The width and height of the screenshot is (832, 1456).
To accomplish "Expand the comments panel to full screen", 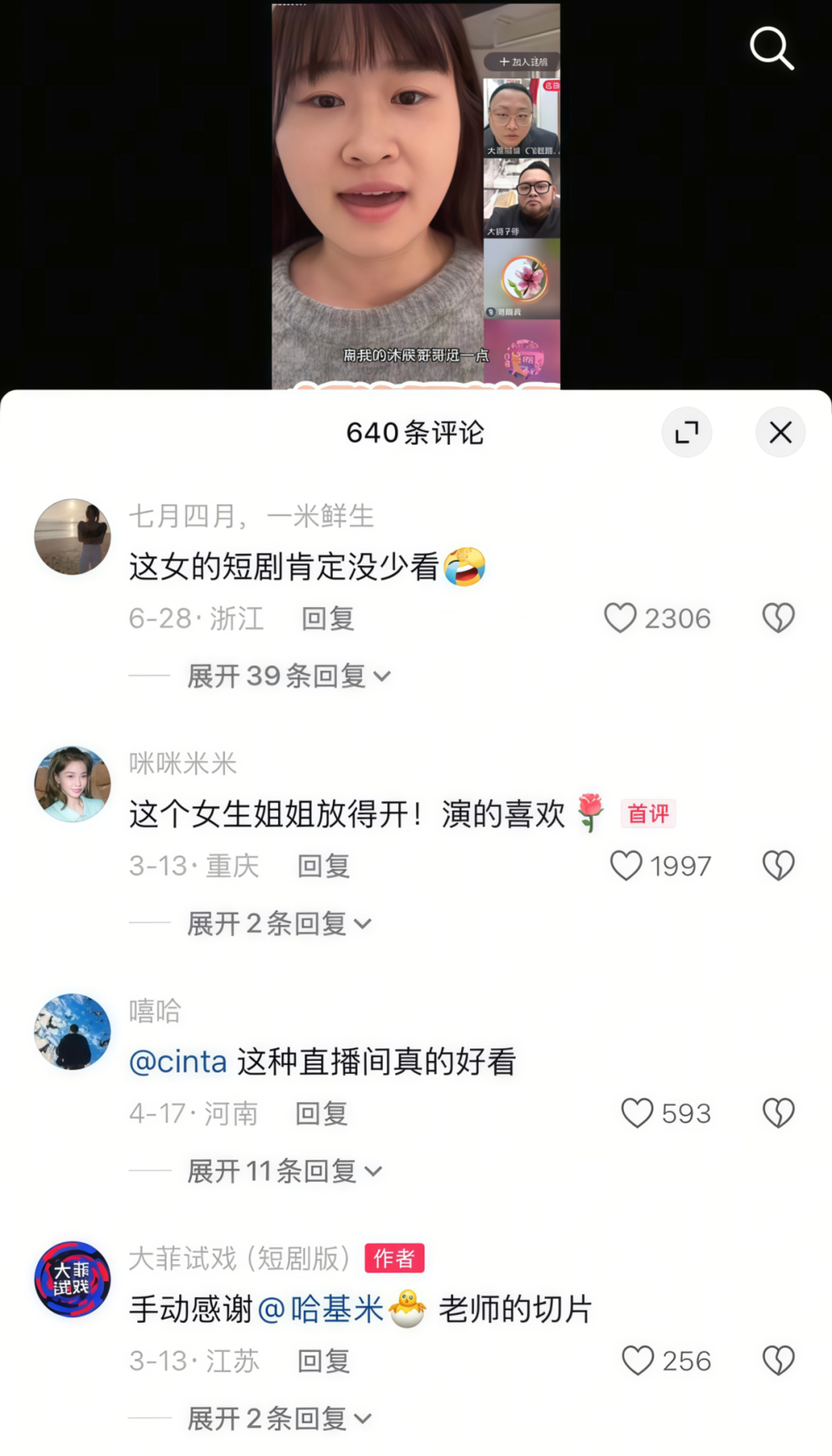I will (686, 432).
